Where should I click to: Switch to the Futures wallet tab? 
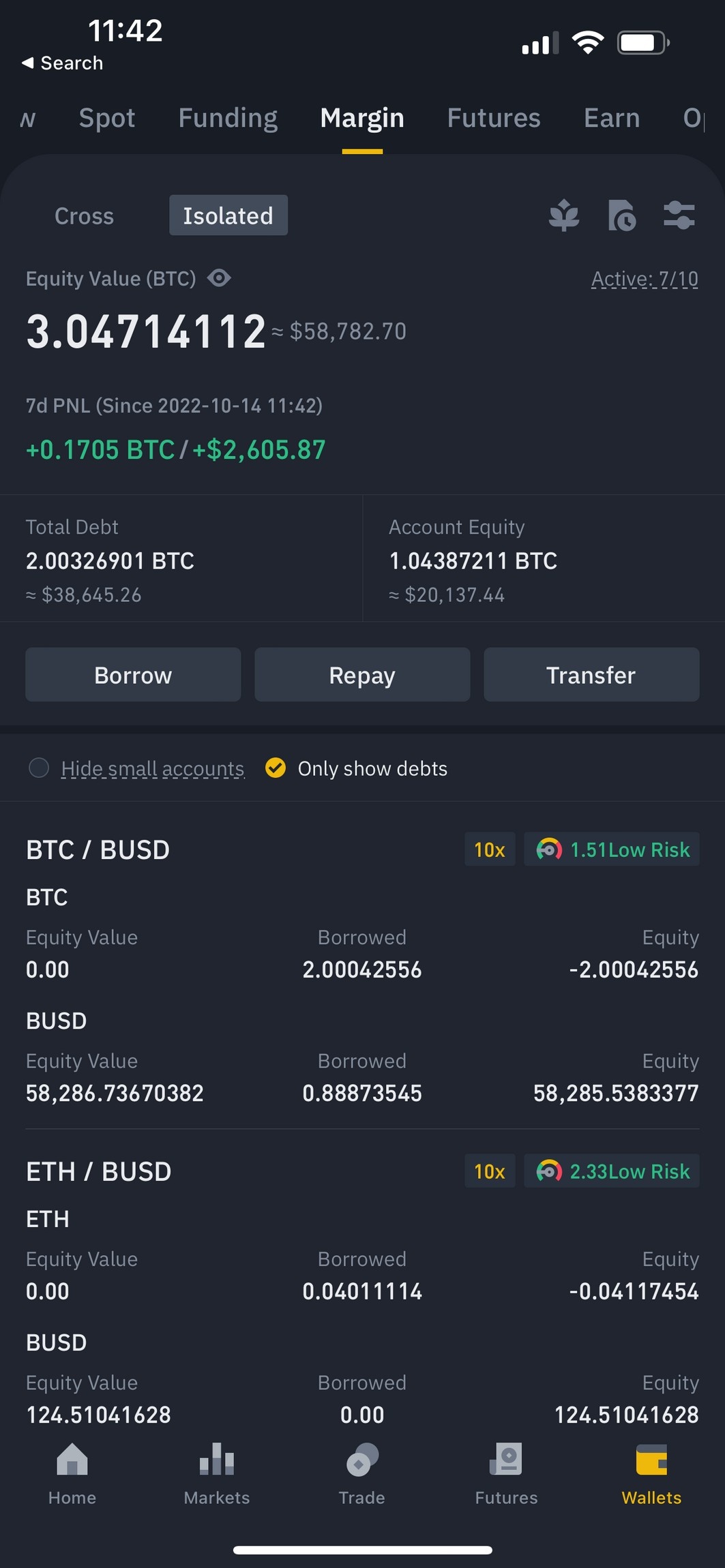(x=494, y=119)
